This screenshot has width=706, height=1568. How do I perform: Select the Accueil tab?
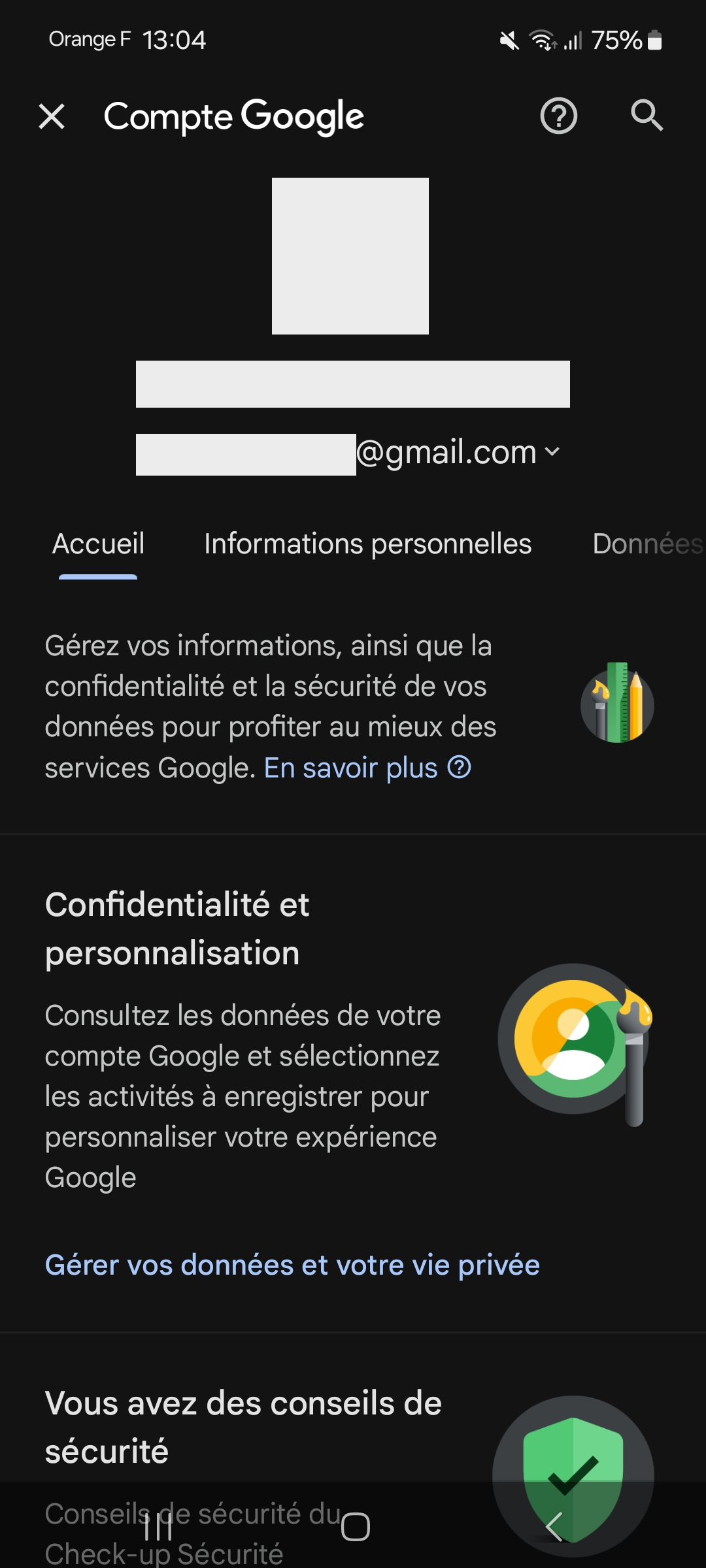[x=98, y=544]
